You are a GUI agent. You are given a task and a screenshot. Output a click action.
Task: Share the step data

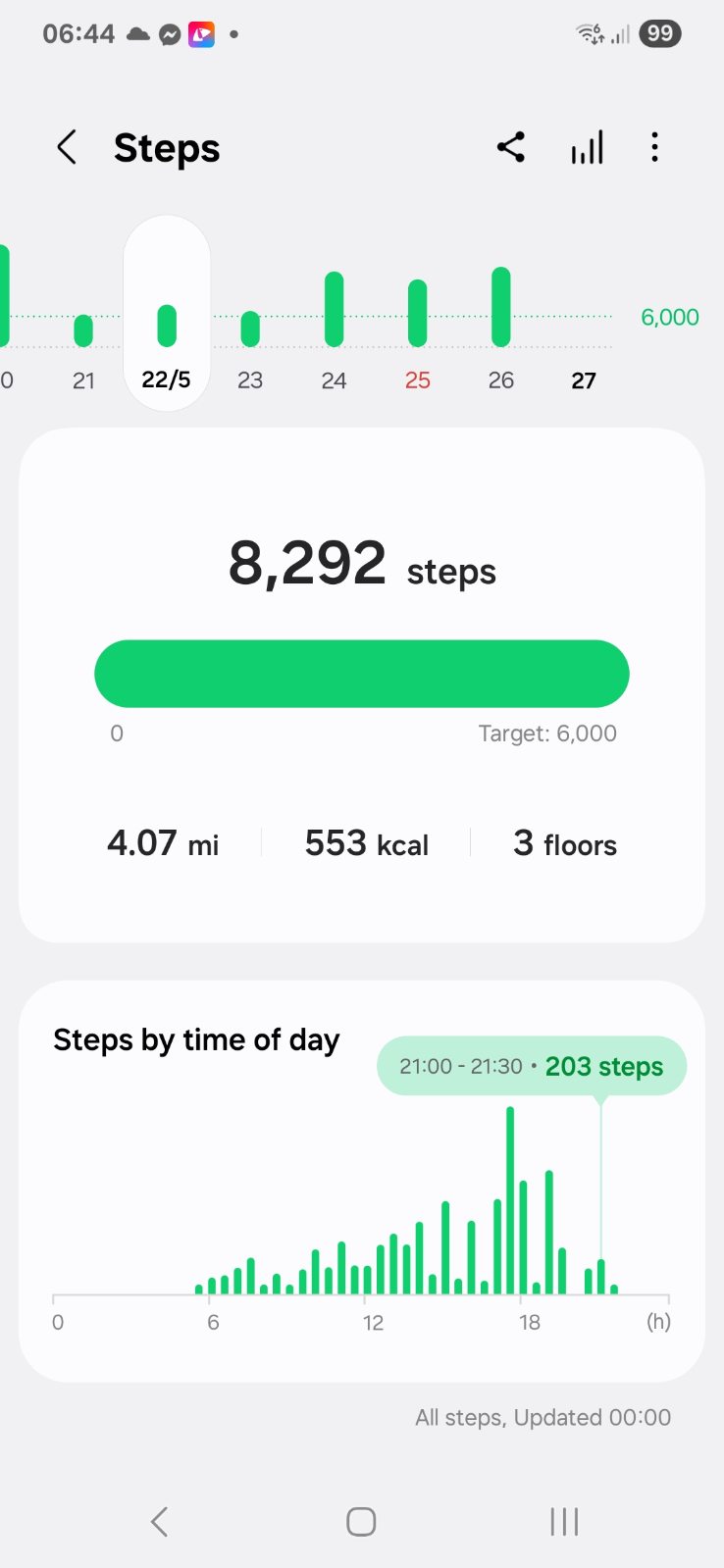click(510, 147)
